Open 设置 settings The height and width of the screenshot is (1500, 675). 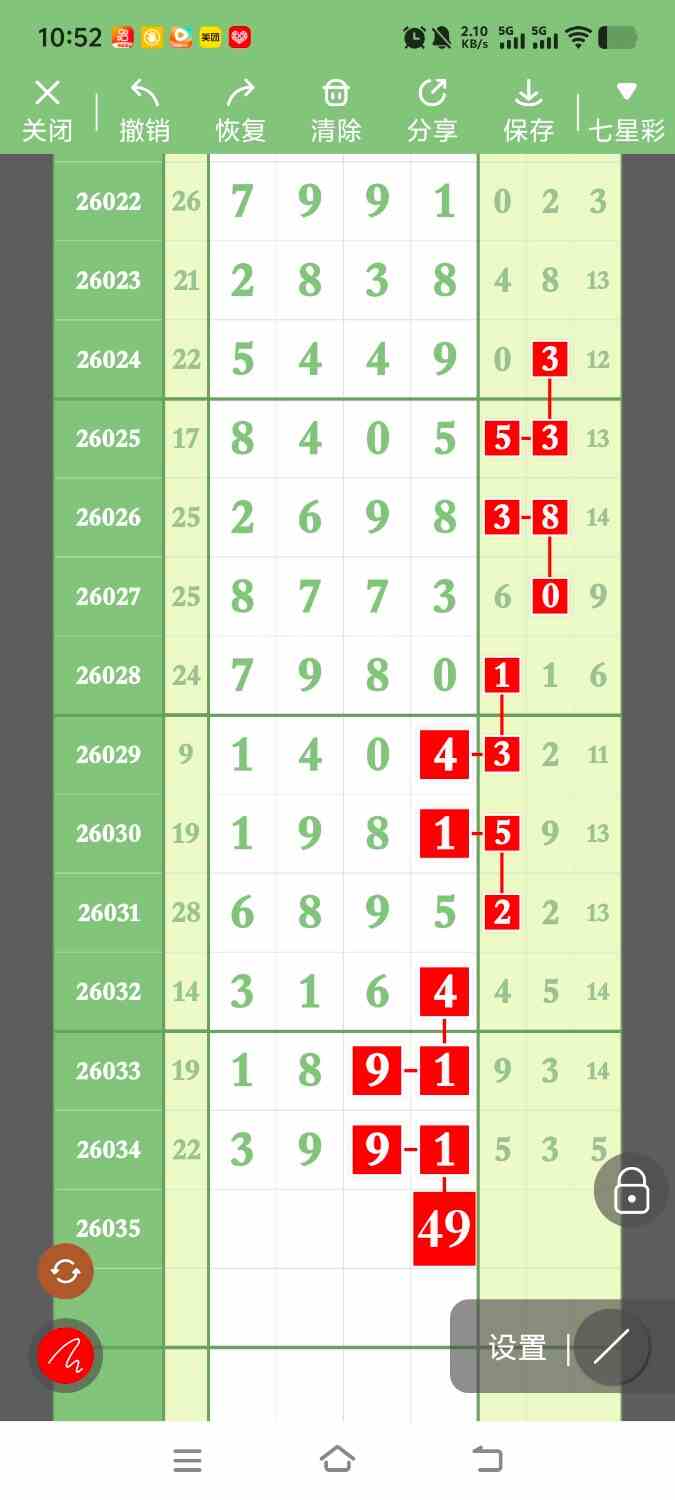[517, 1348]
